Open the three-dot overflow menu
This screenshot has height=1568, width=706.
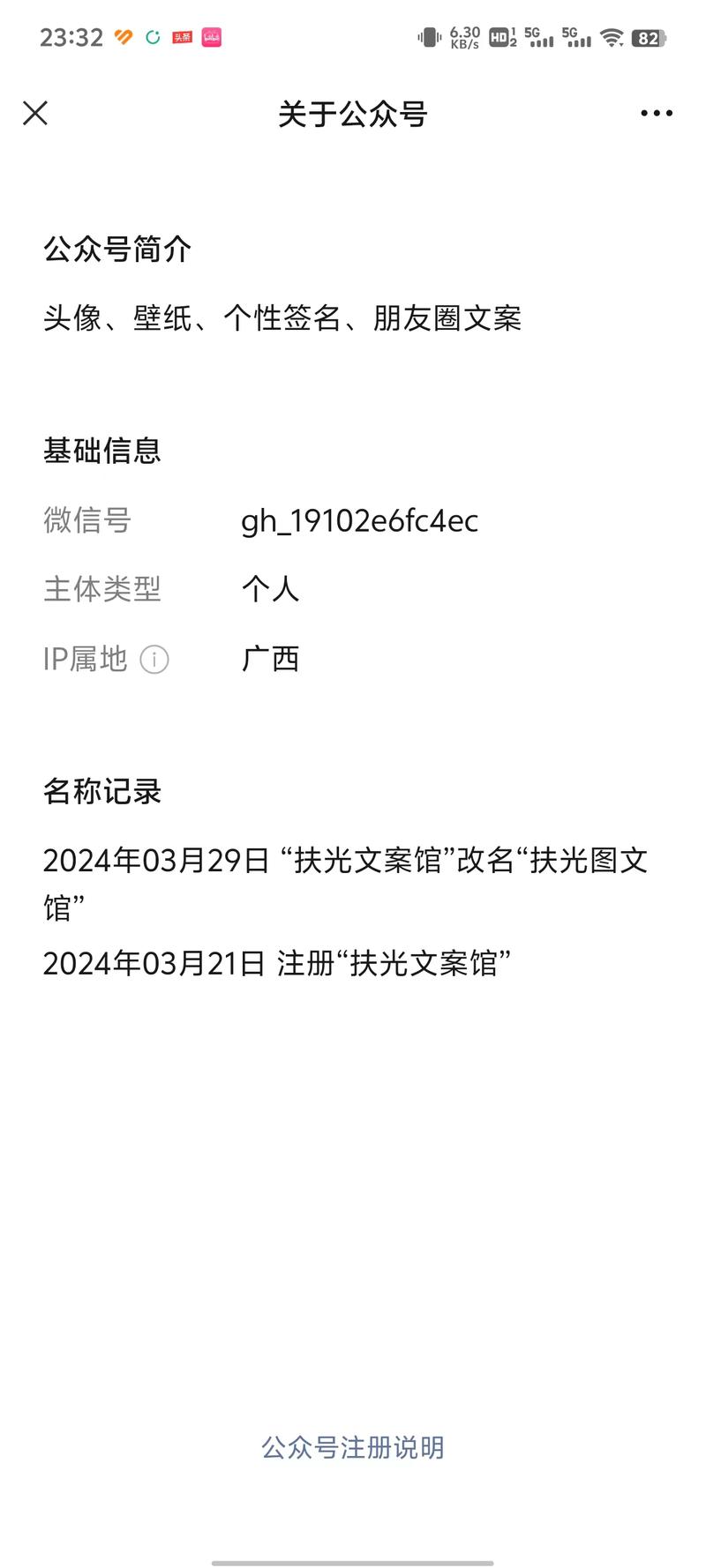pos(657,113)
